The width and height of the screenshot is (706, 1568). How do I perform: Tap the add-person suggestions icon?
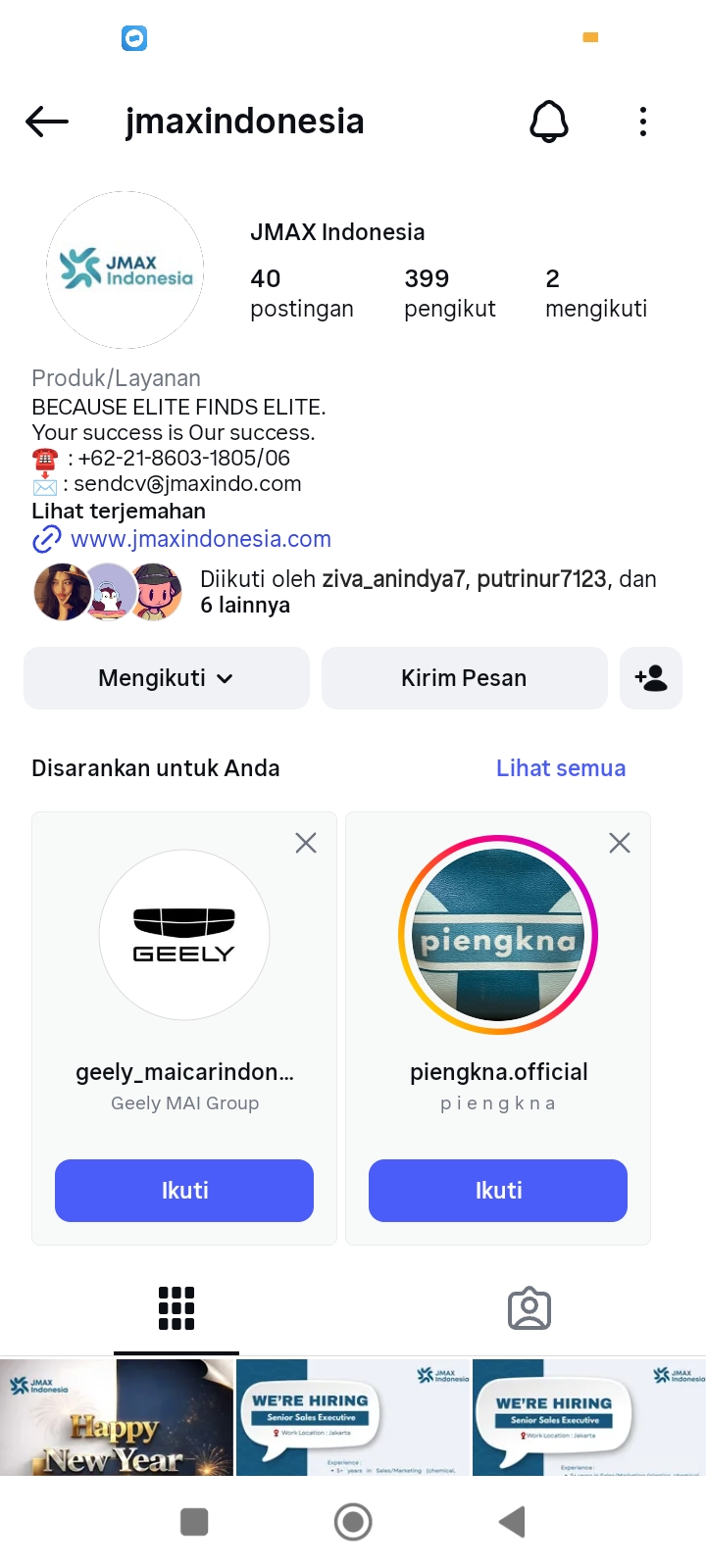click(x=651, y=678)
